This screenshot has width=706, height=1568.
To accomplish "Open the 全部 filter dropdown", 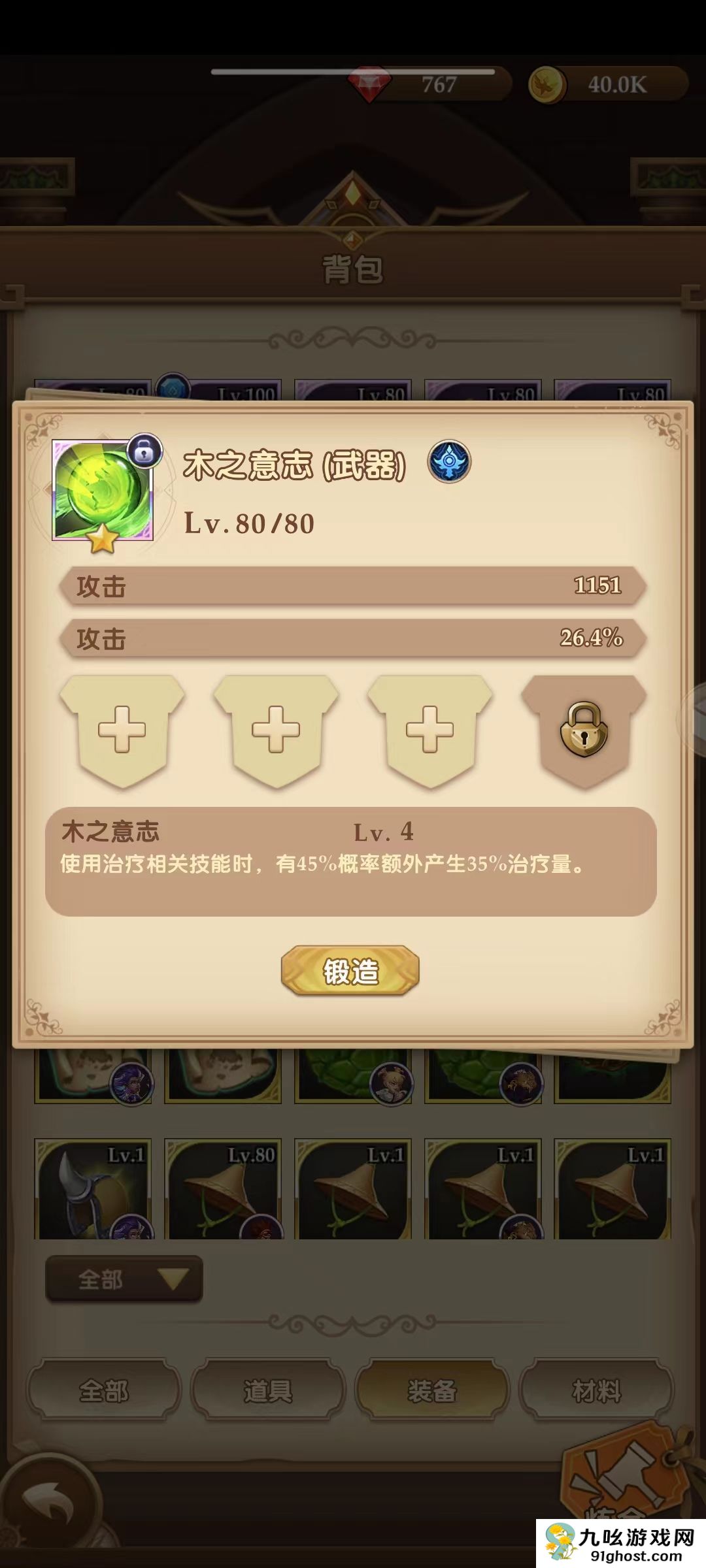I will coord(124,1279).
